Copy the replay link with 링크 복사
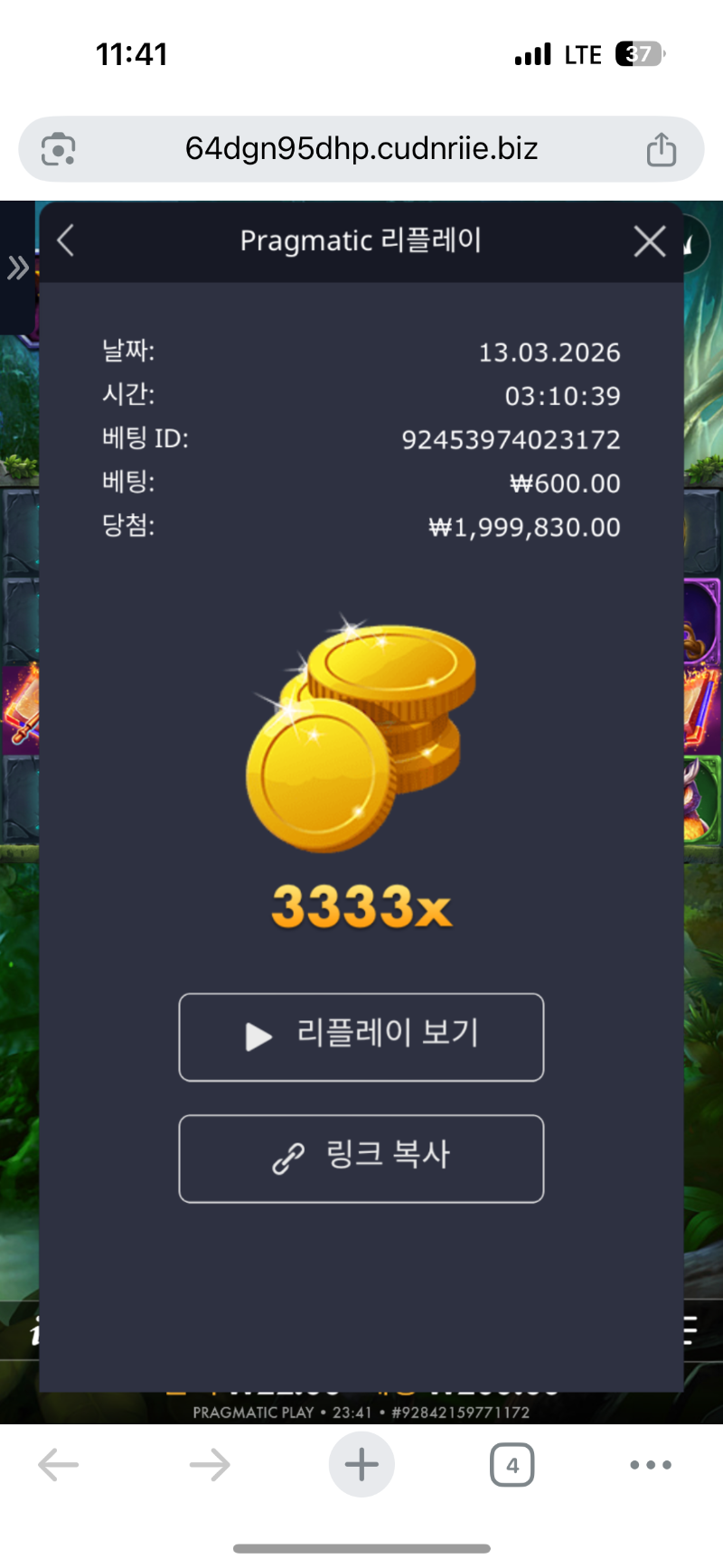 click(x=361, y=1158)
